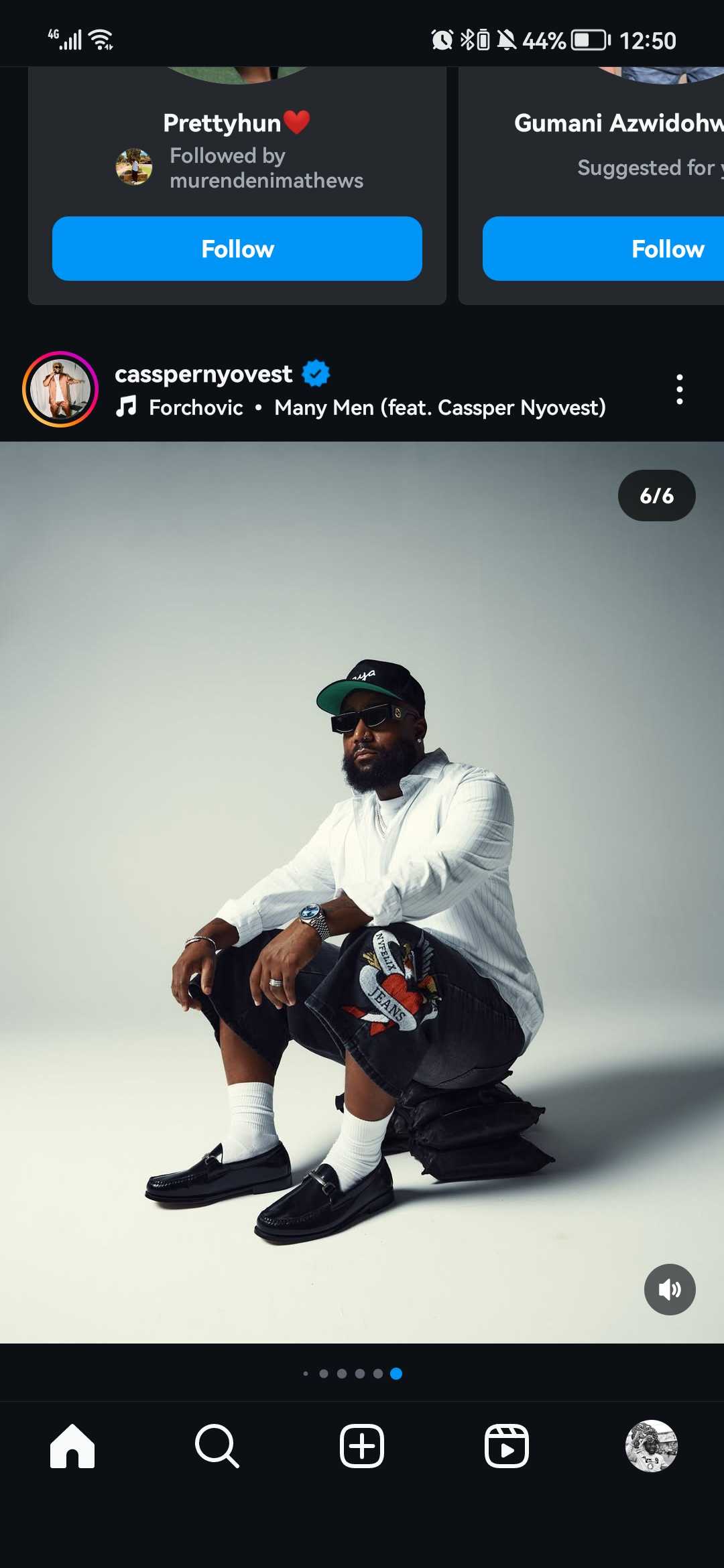The width and height of the screenshot is (724, 1568).
Task: Open post options three-dot menu
Action: click(x=679, y=389)
